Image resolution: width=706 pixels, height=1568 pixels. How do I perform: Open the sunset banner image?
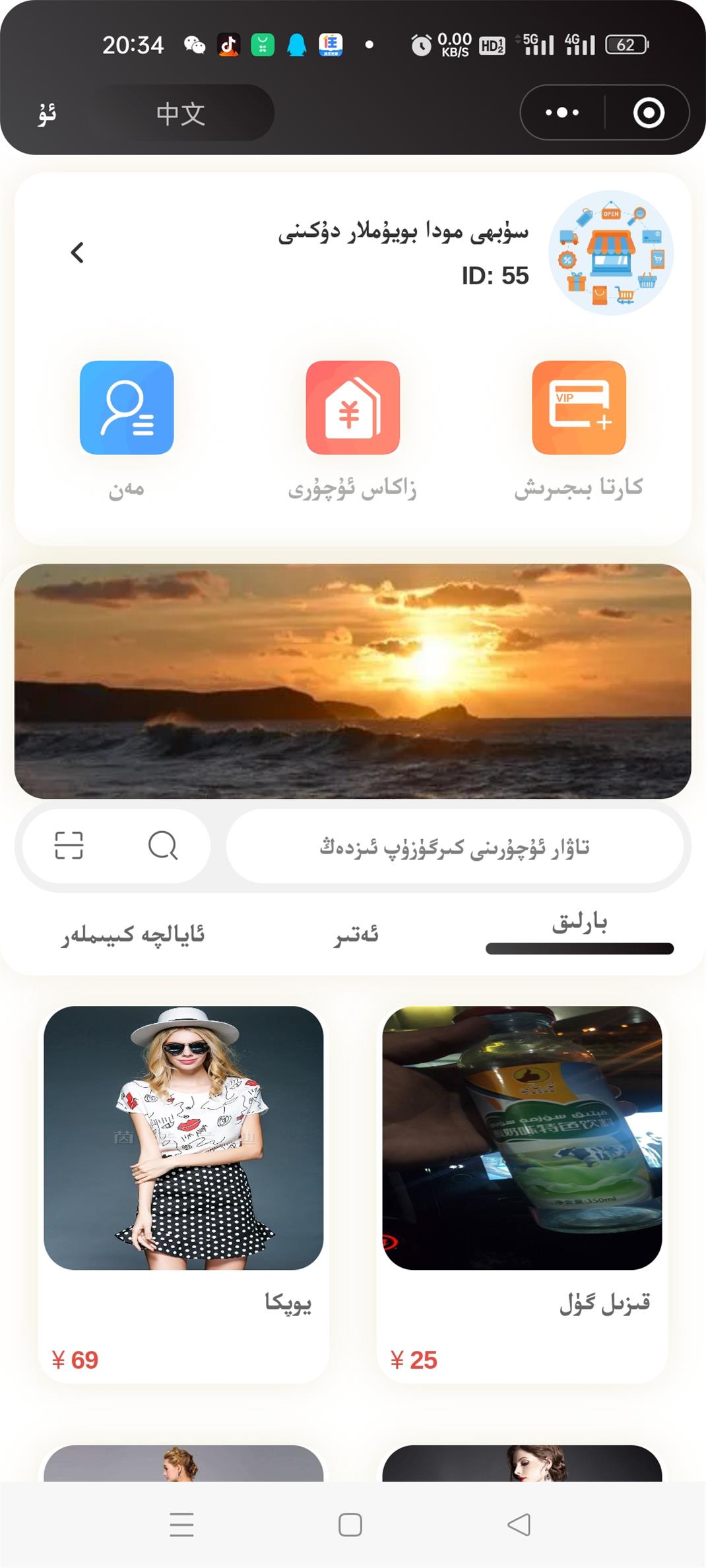pyautogui.click(x=353, y=681)
